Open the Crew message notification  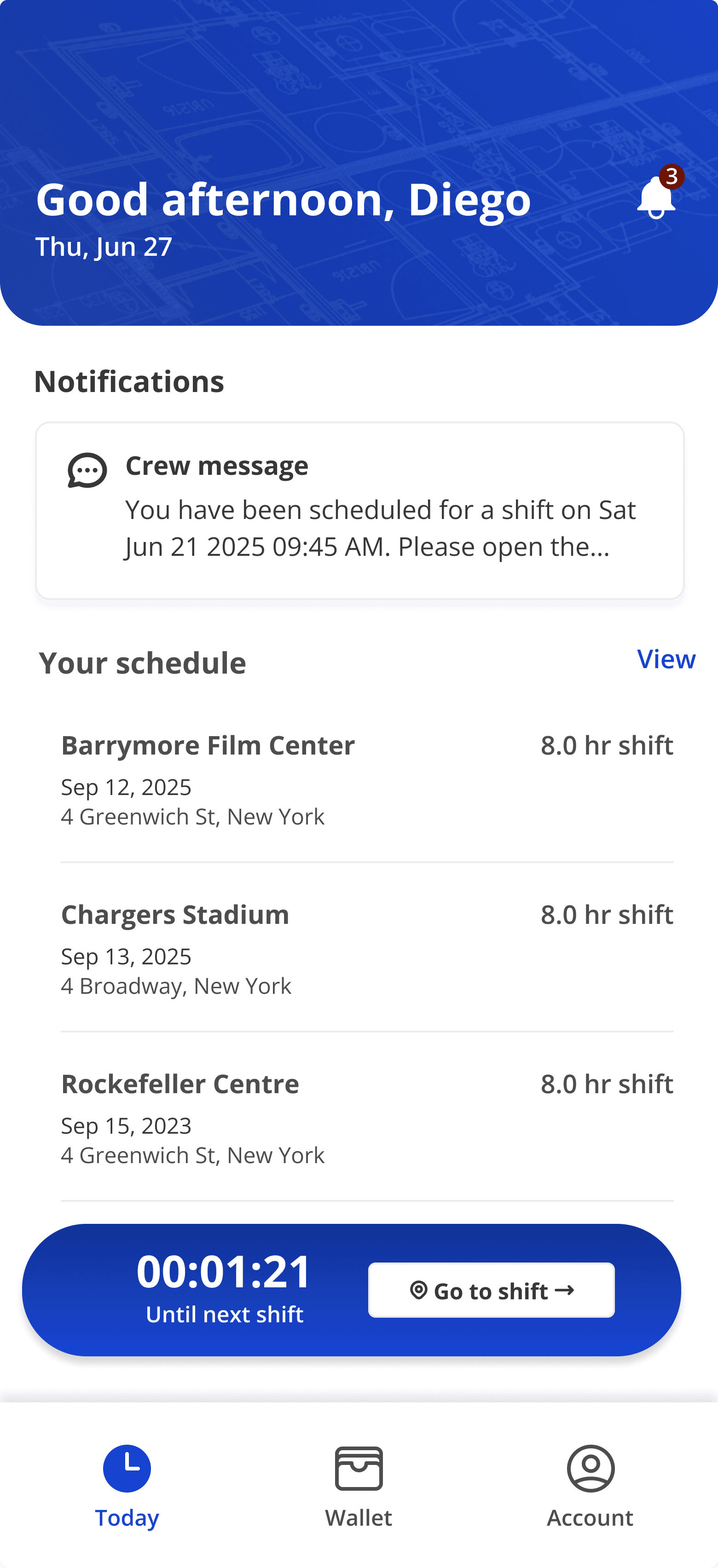(x=359, y=510)
